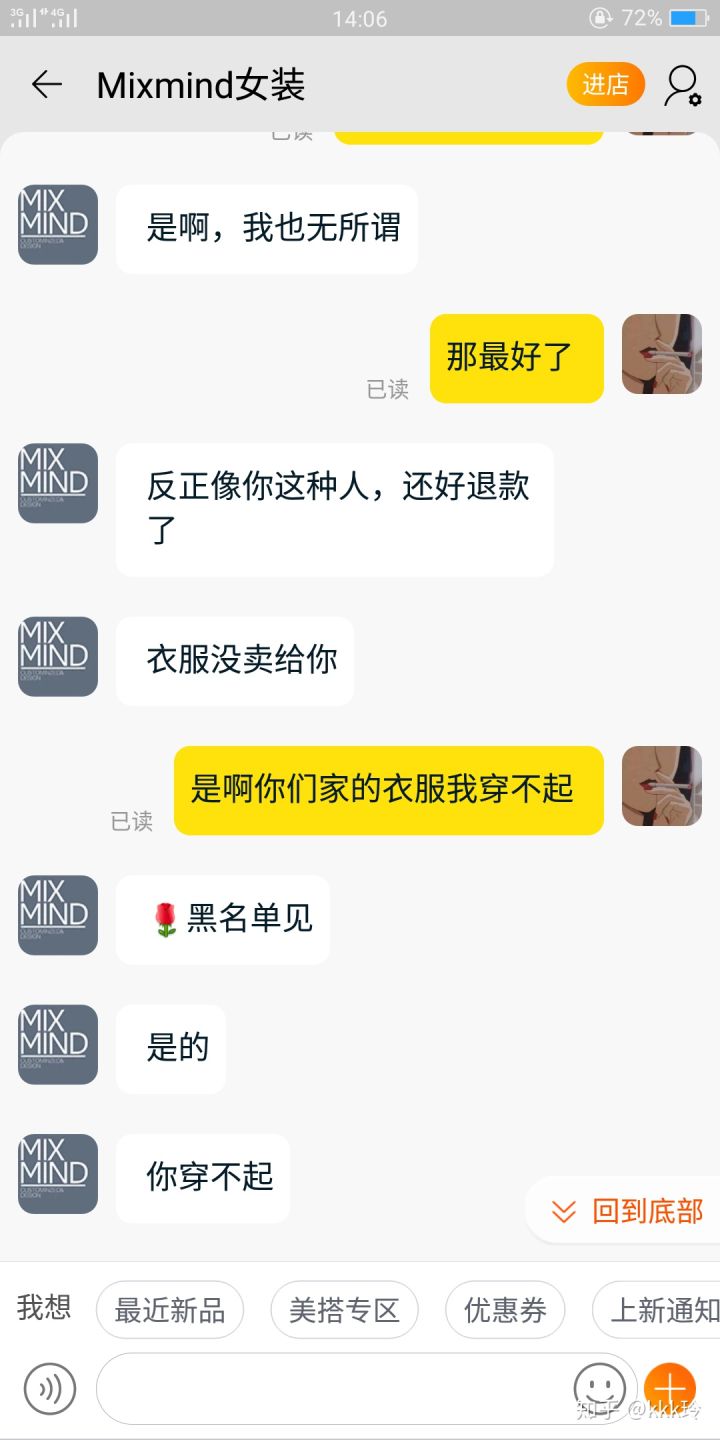Open the Mixmind avatar beside 是啊，我也无所谓

click(x=58, y=225)
